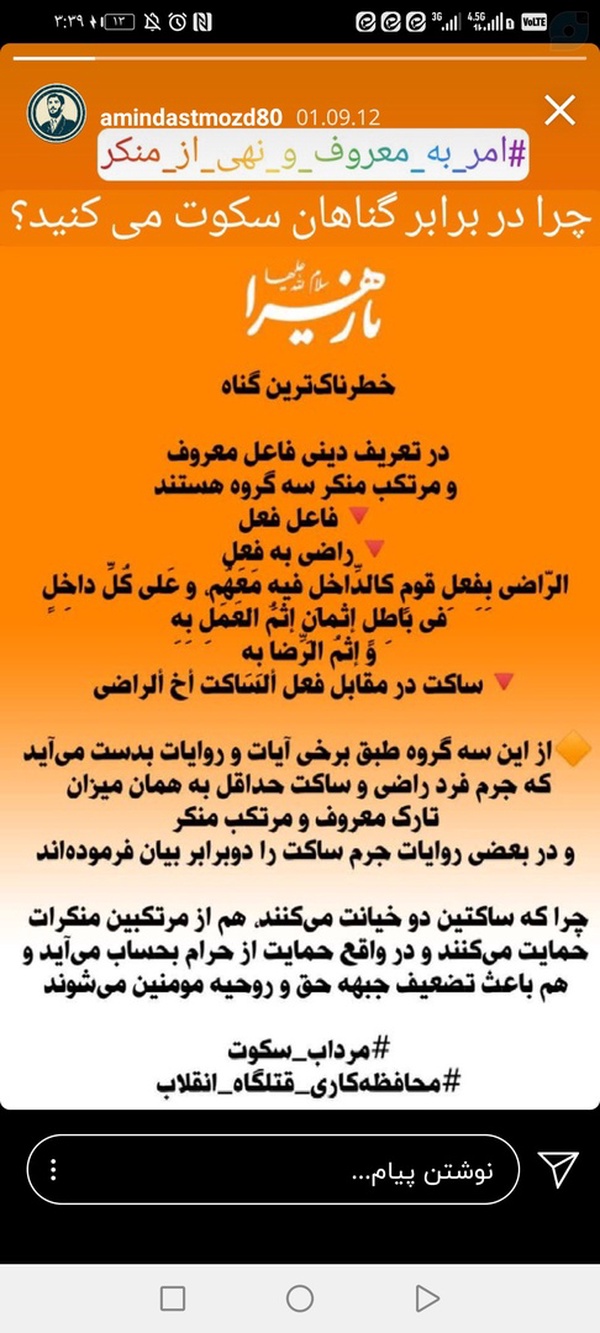Open recent apps with the square button

[172, 1298]
